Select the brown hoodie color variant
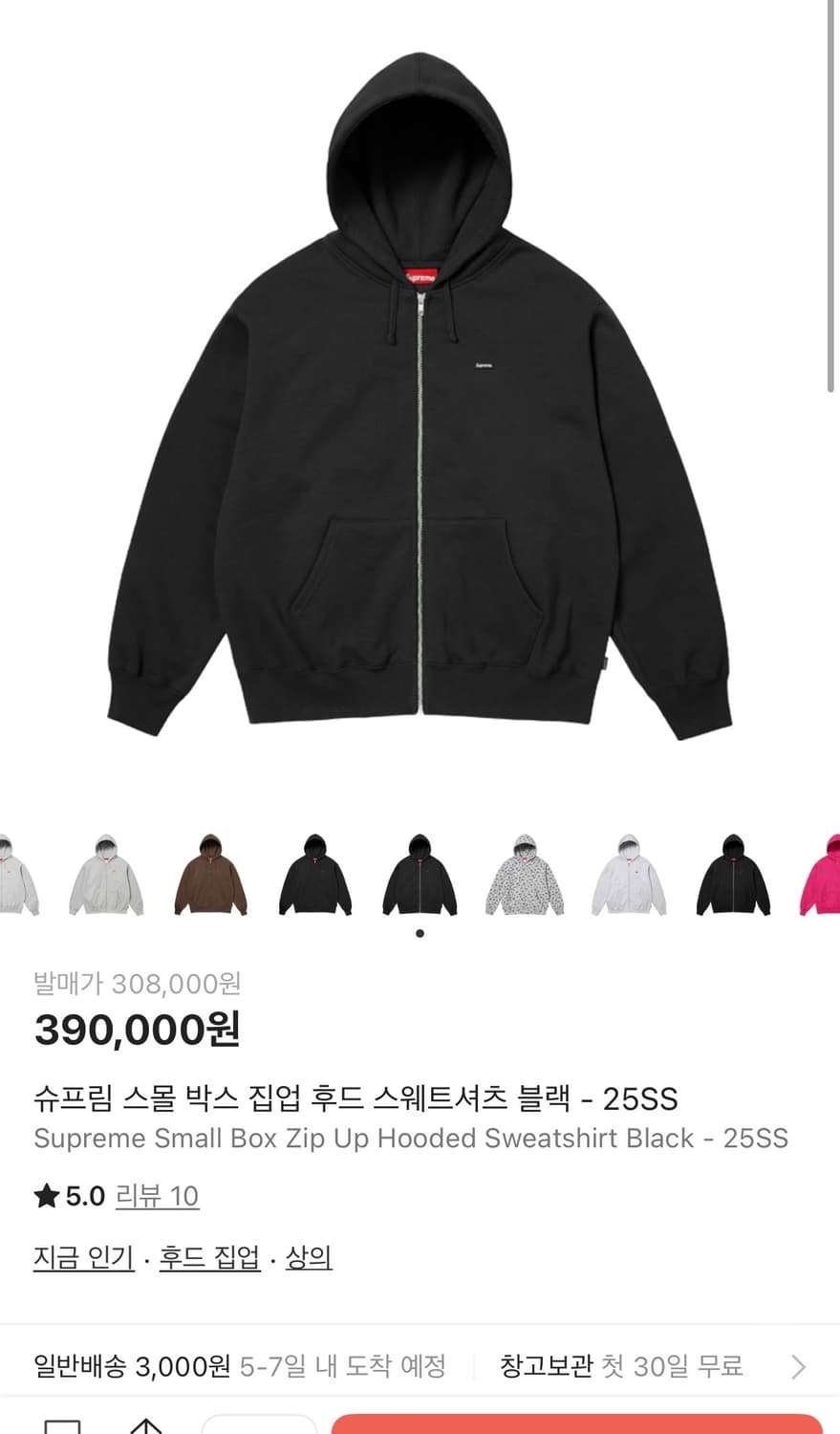Image resolution: width=840 pixels, height=1434 pixels. [211, 875]
